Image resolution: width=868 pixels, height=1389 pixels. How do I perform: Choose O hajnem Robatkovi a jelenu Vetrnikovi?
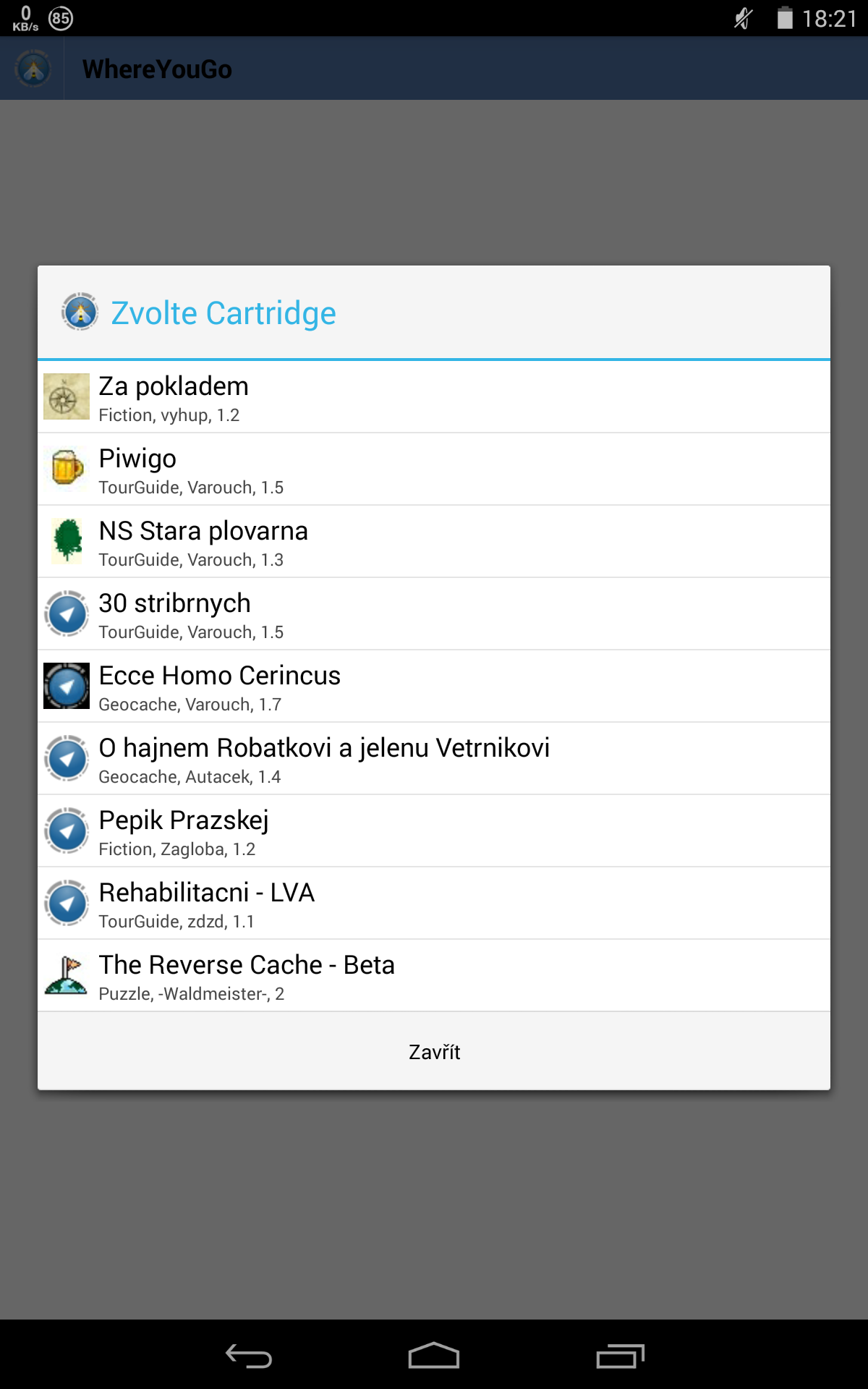(434, 759)
